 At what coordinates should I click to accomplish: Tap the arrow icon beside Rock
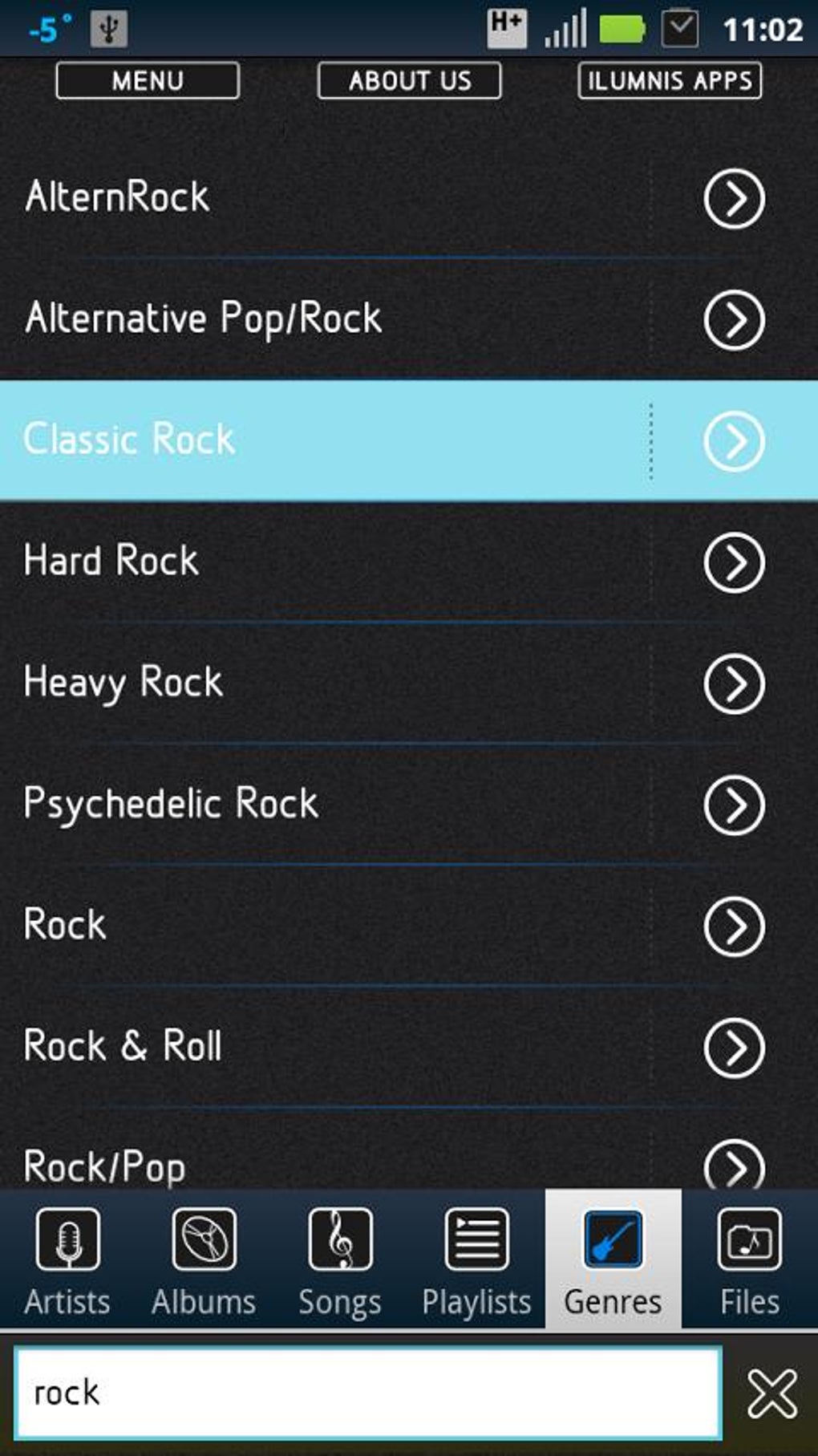click(x=734, y=927)
